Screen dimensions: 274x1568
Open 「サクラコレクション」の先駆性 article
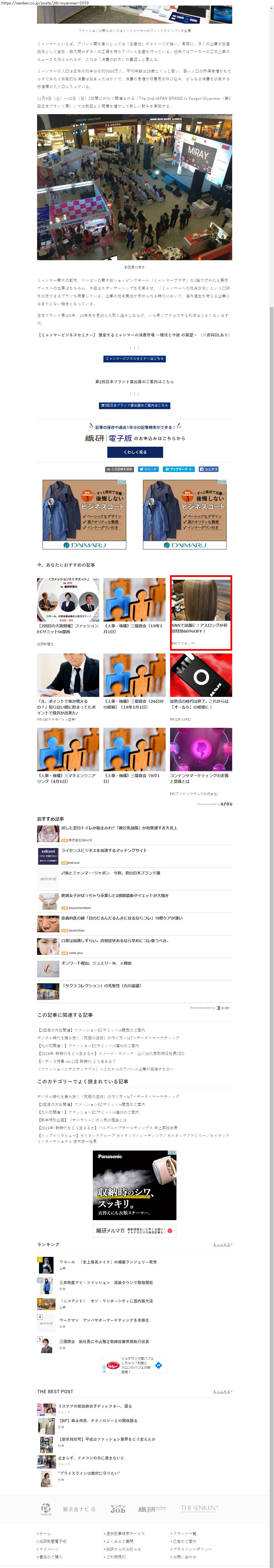(93, 985)
